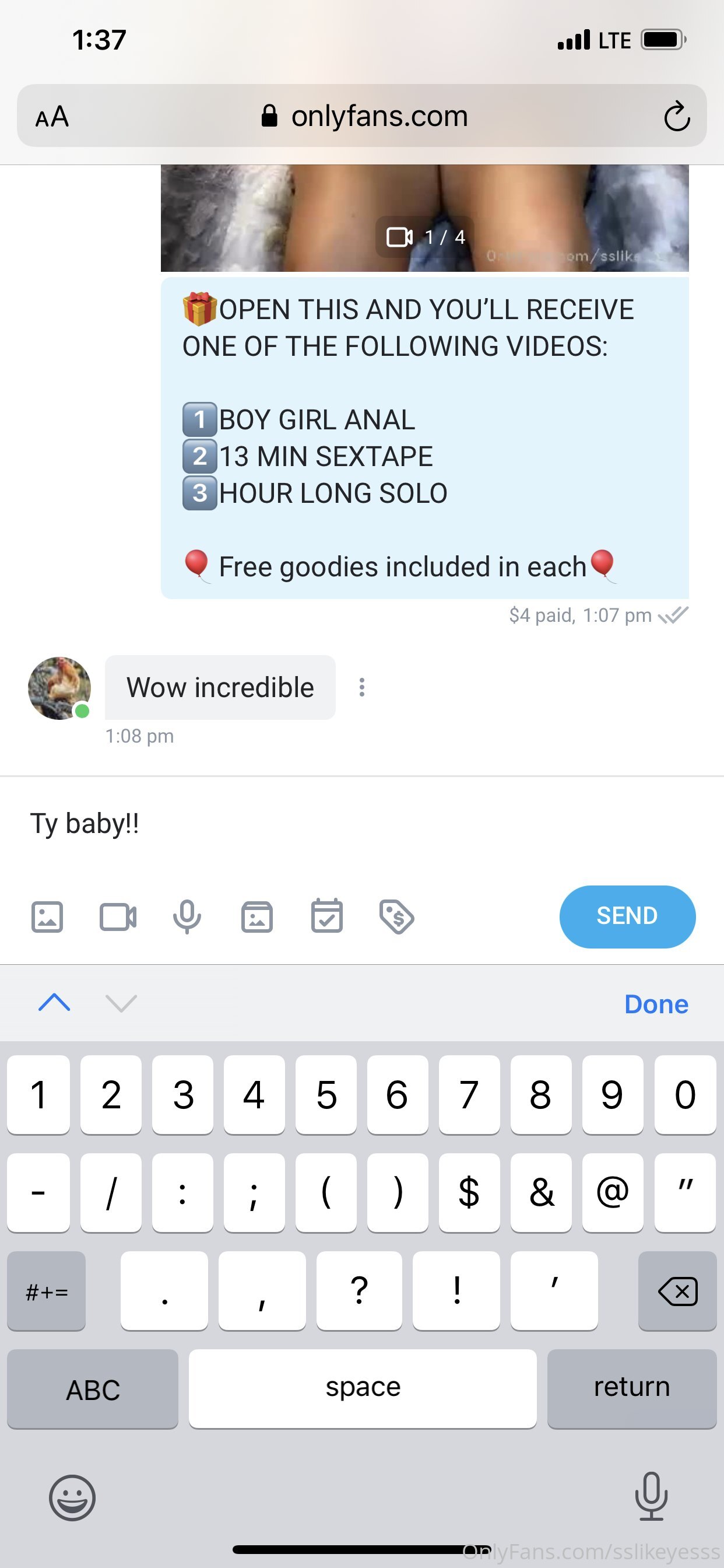Start keyboard dictation microphone
This screenshot has height=1568, width=724.
pos(651,1496)
